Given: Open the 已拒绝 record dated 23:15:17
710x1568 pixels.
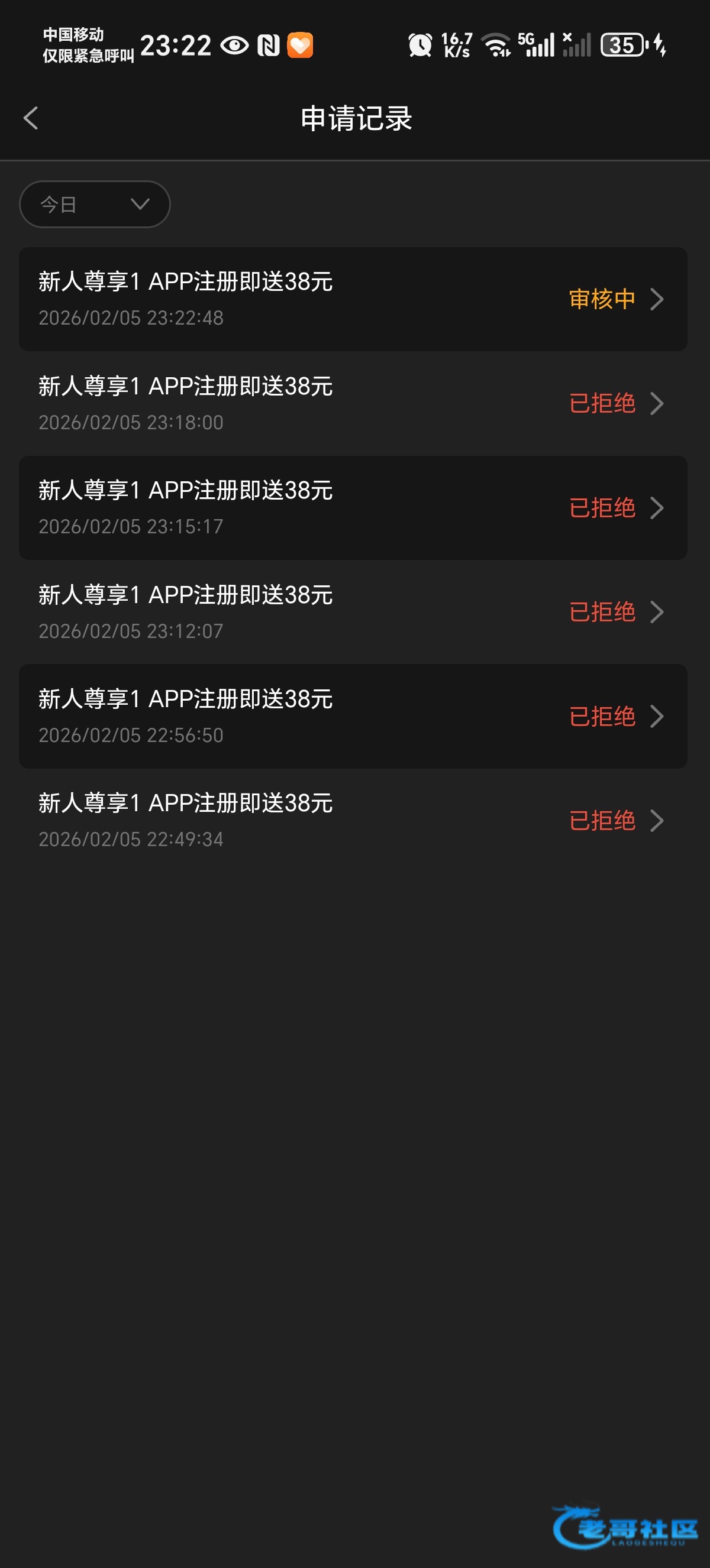Looking at the screenshot, I should tap(353, 508).
